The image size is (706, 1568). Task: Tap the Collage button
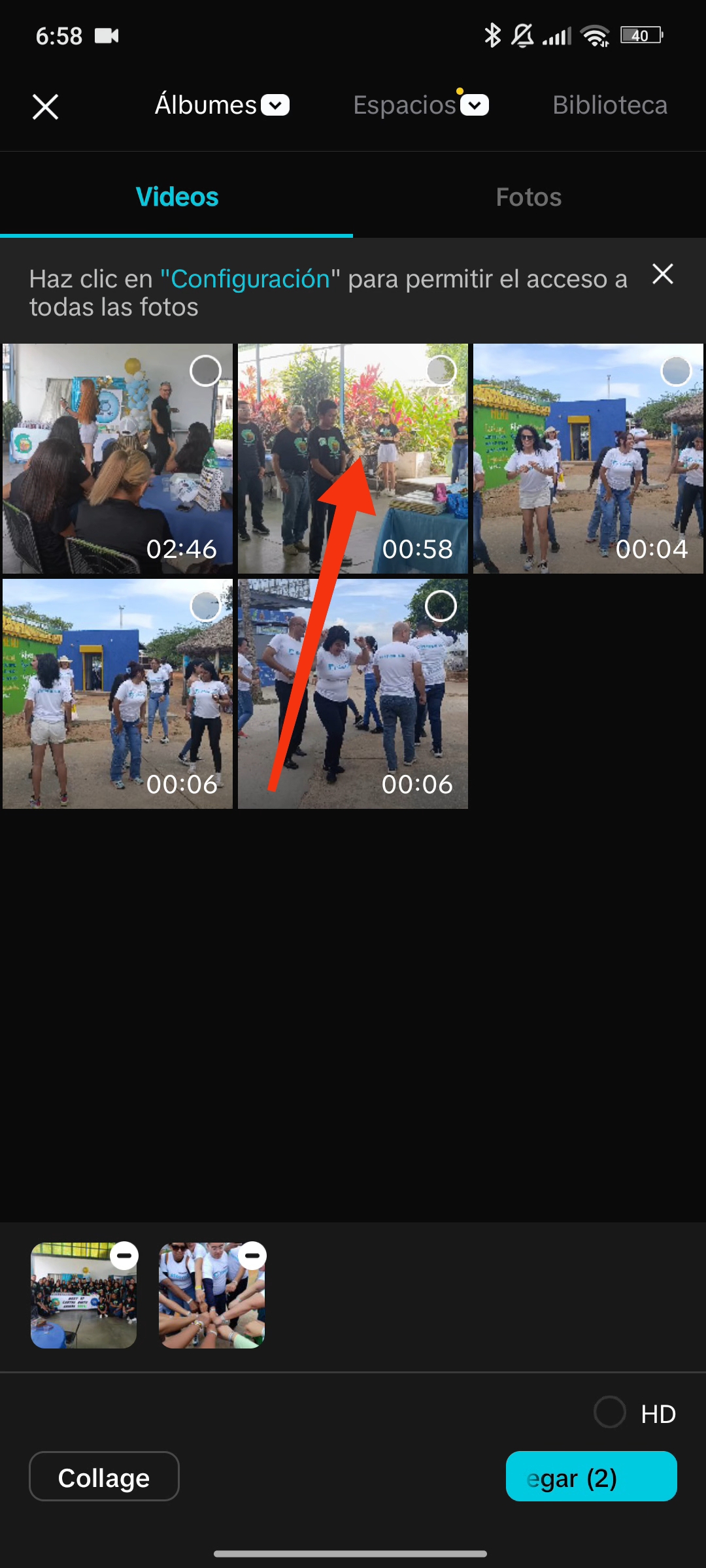click(104, 1476)
